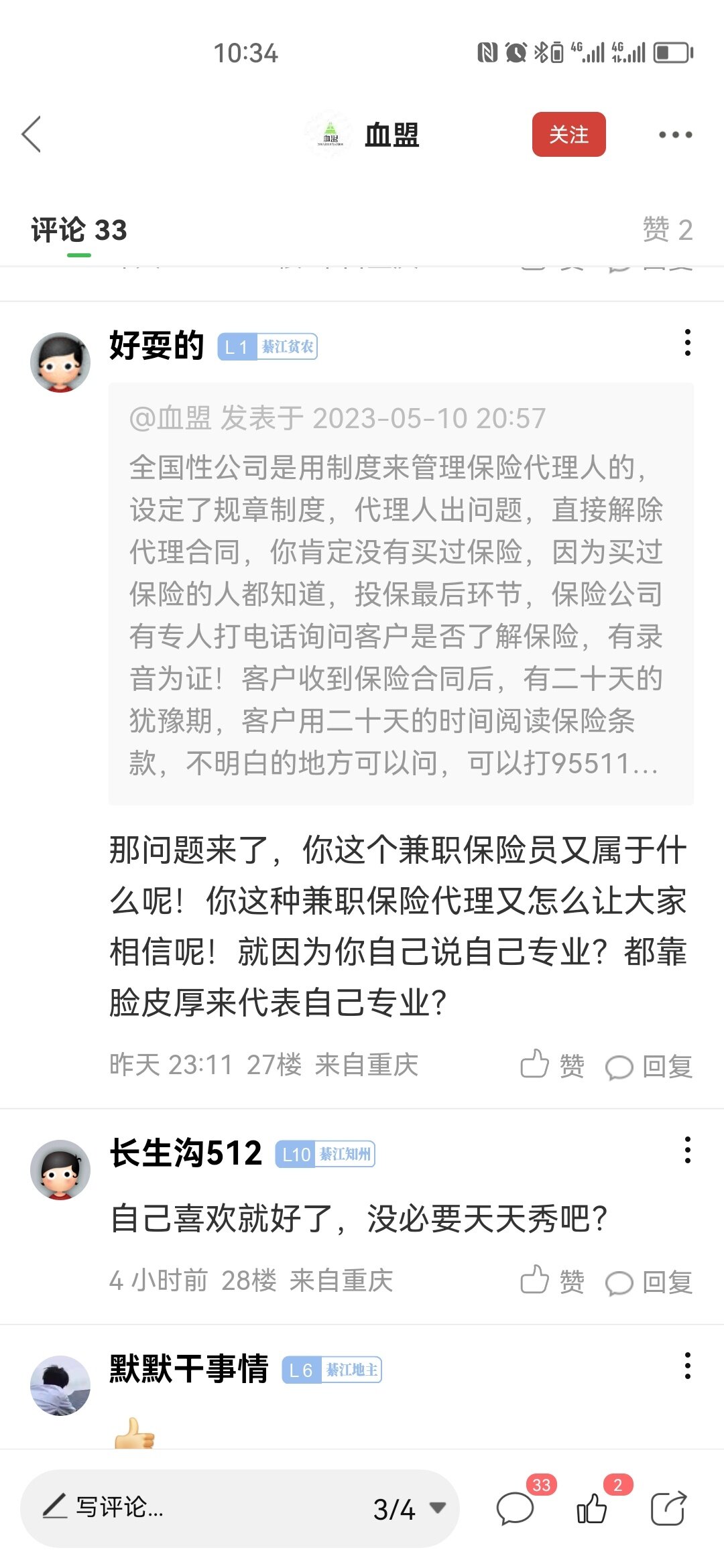
Task: Reply to 好耍的's comment
Action: point(649,1065)
